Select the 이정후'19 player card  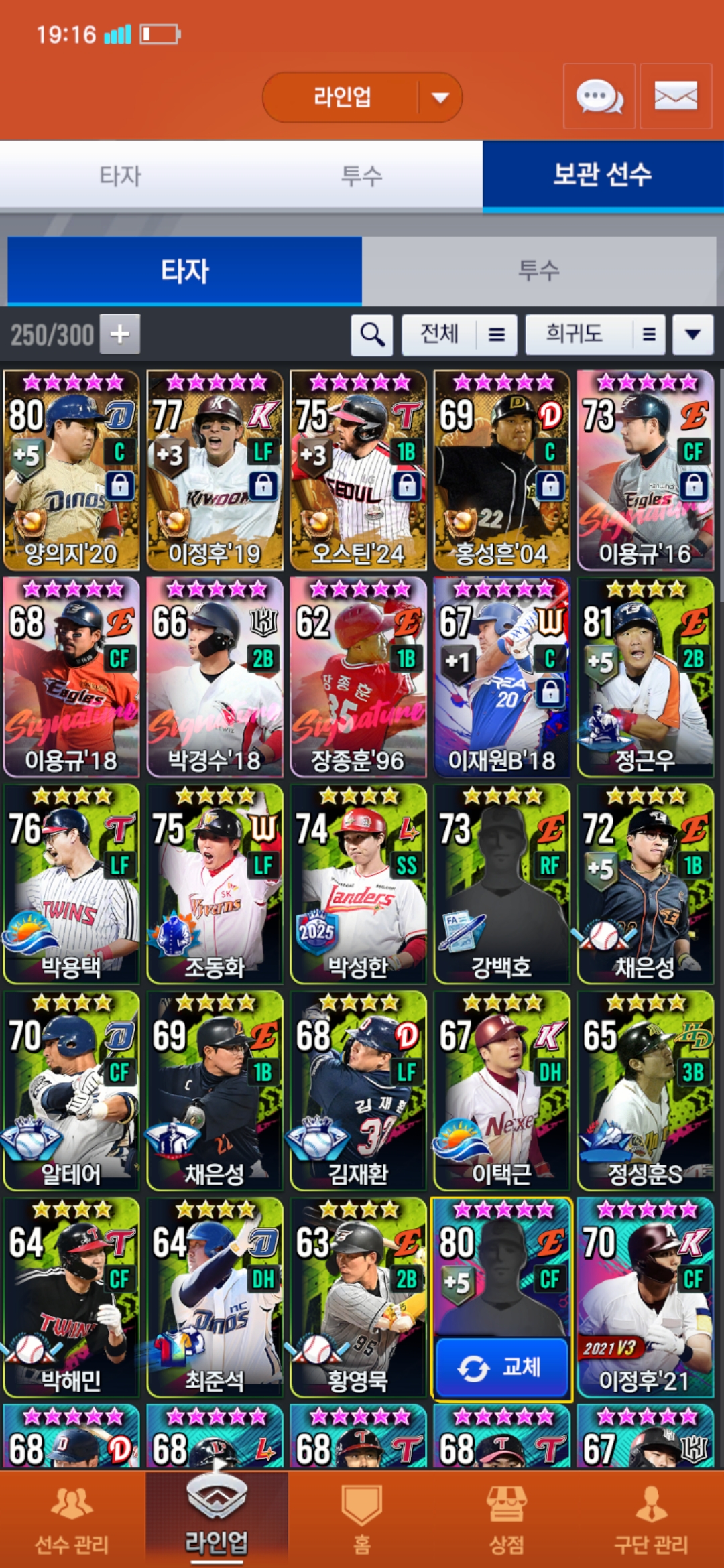(215, 470)
